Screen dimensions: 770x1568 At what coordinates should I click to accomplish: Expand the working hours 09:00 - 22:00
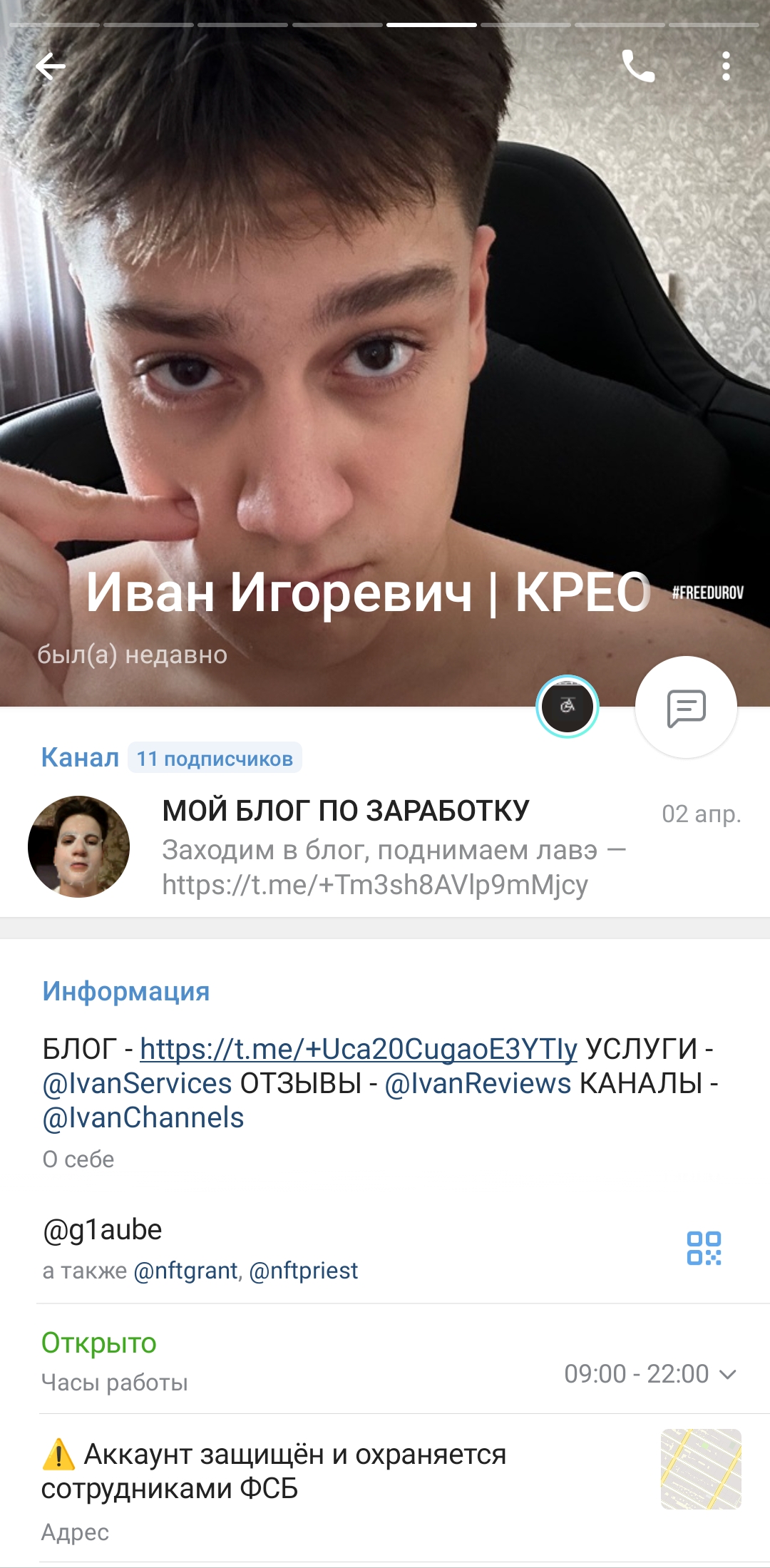pos(650,1373)
